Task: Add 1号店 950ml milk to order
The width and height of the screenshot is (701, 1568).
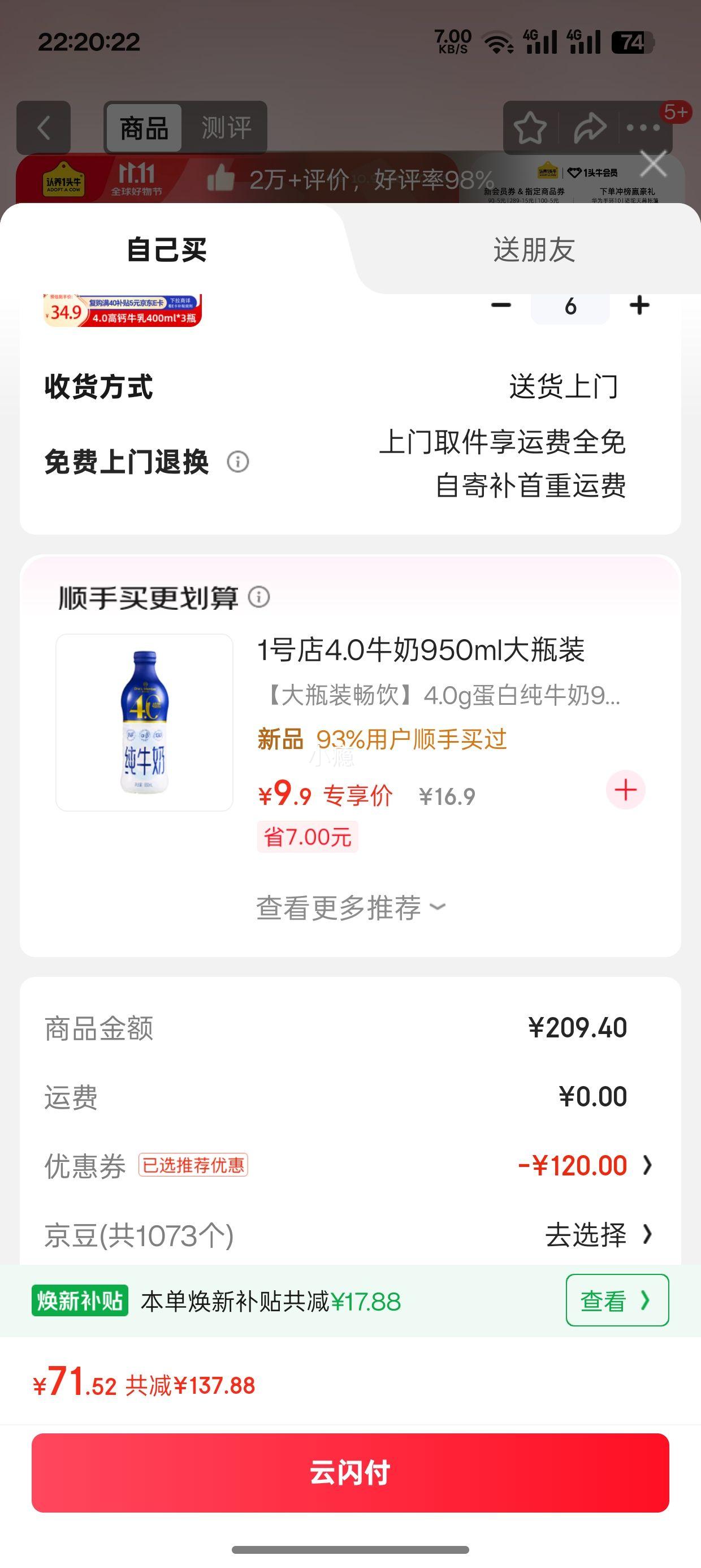Action: tap(625, 790)
